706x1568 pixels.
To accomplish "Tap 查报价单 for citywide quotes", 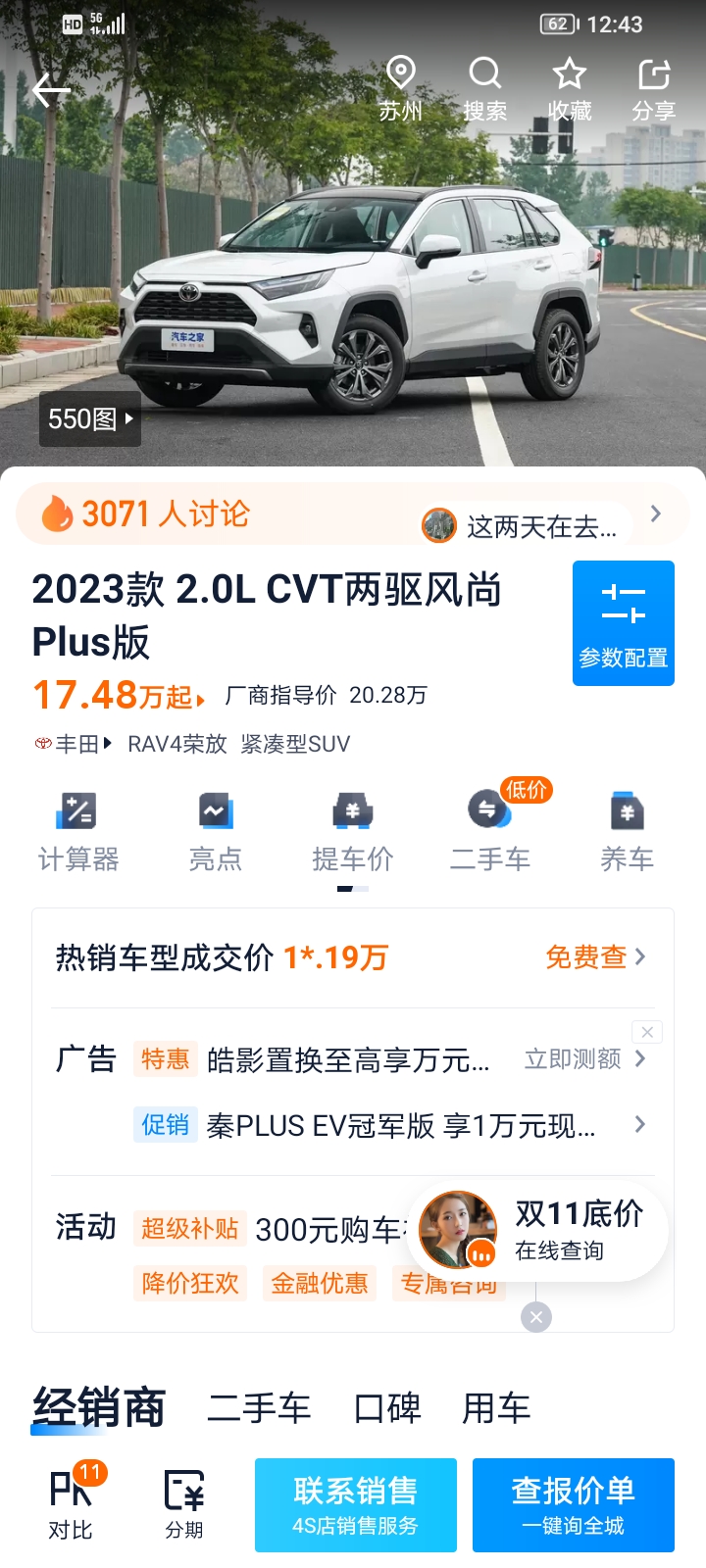I will 574,1505.
